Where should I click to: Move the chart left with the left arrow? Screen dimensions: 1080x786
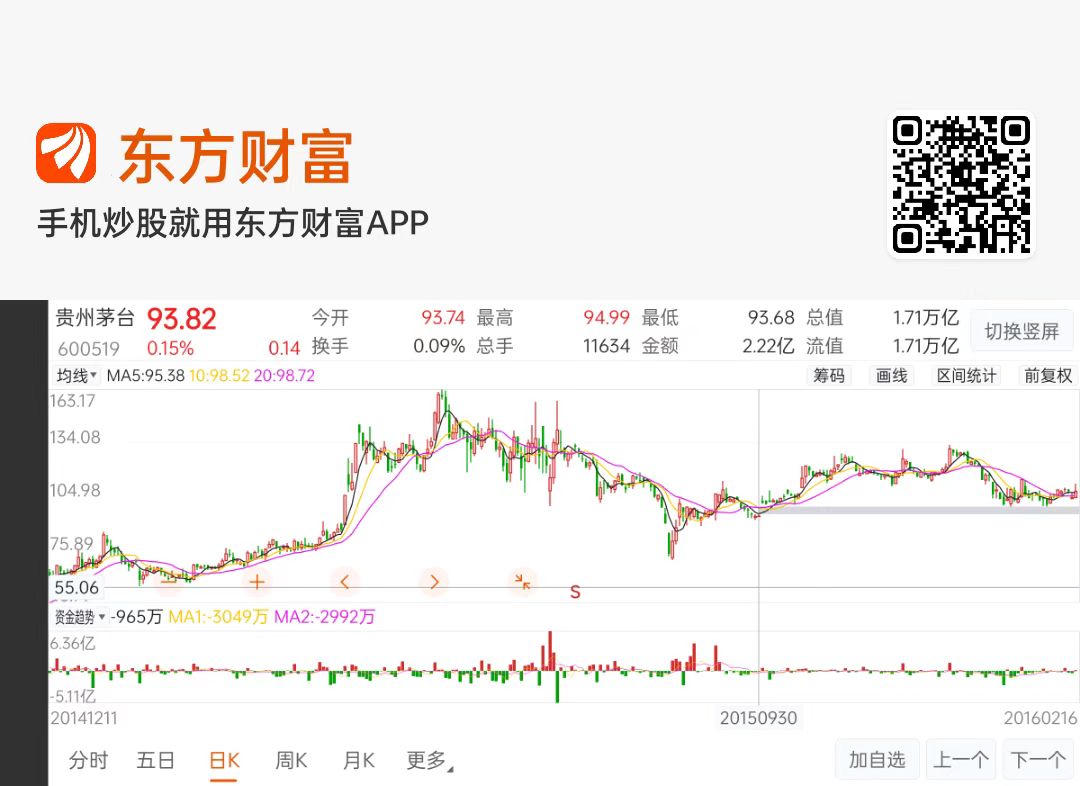pos(345,582)
